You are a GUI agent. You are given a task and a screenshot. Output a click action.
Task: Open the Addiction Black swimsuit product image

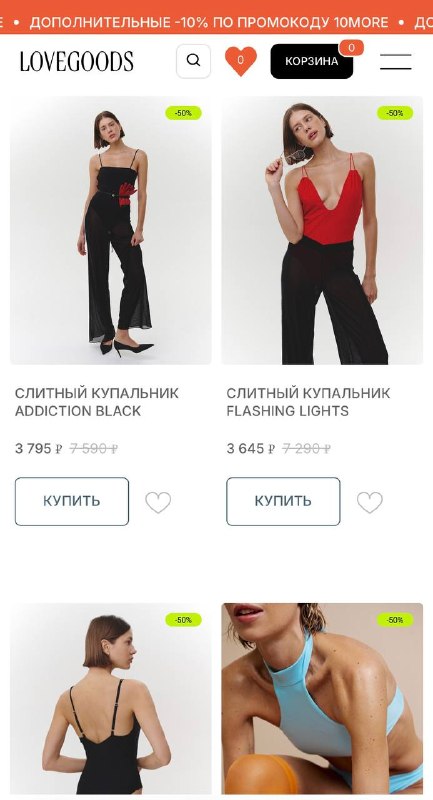[x=111, y=230]
